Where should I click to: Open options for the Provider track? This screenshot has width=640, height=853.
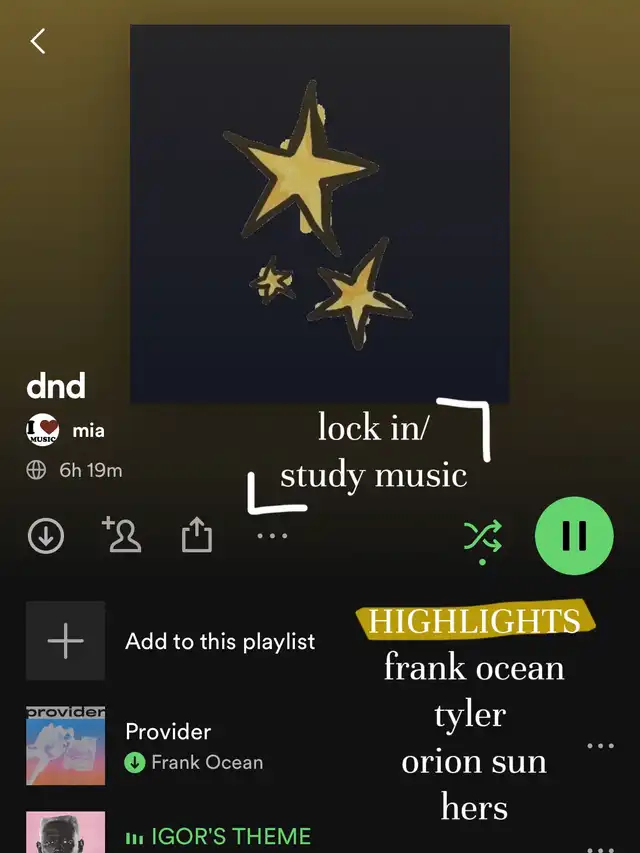coord(600,746)
